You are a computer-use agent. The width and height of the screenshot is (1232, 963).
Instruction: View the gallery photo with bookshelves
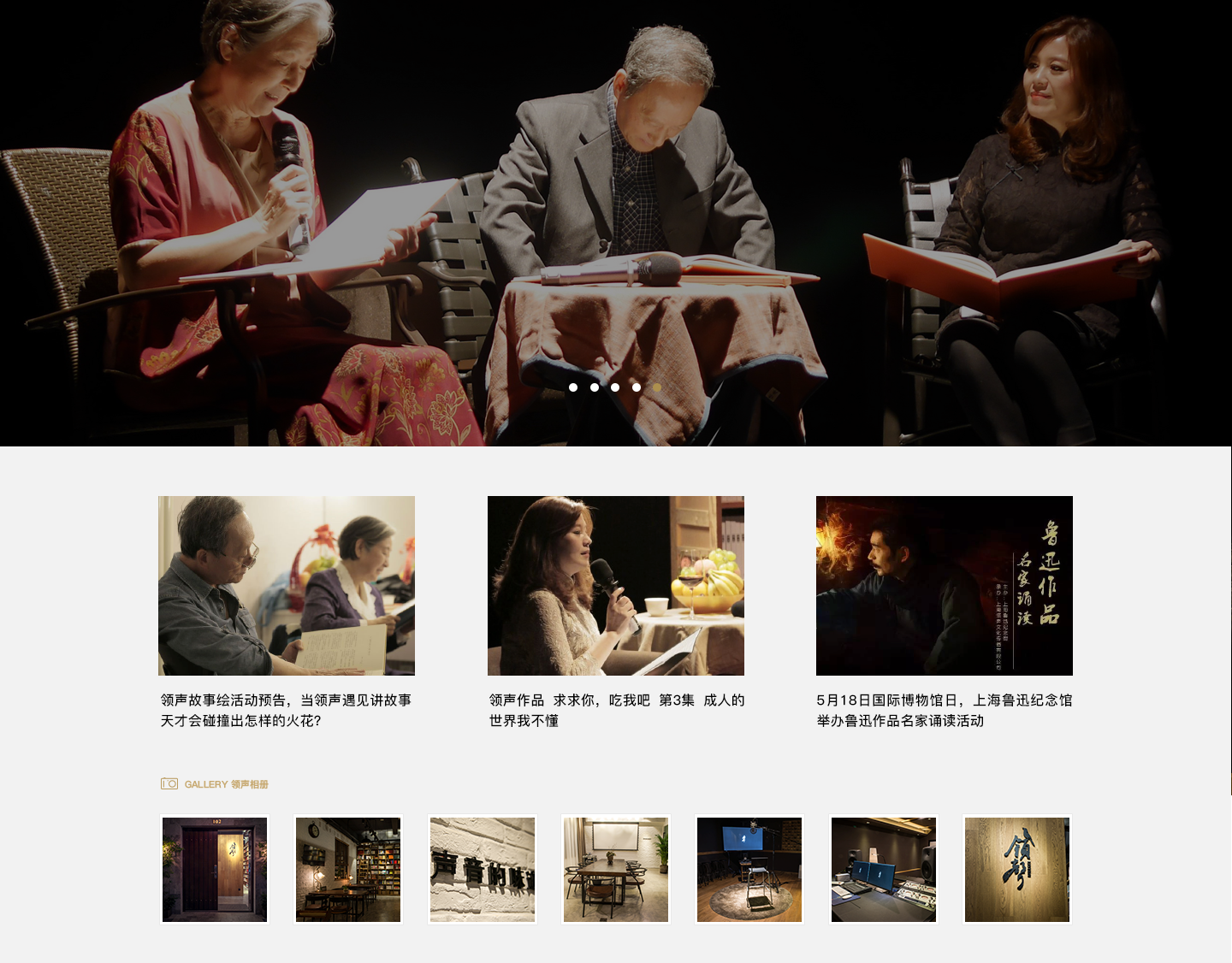pyautogui.click(x=348, y=870)
